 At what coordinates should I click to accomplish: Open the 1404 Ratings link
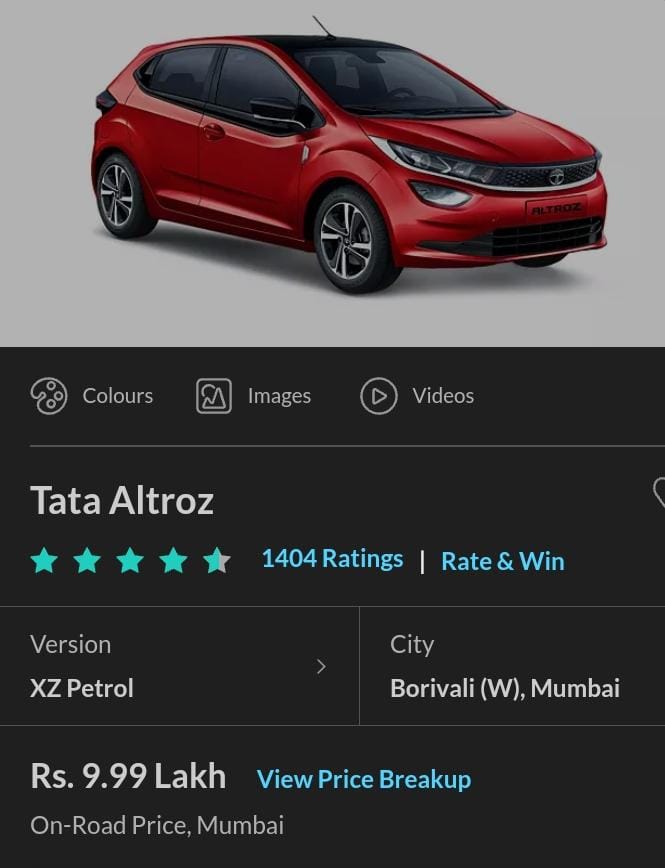click(332, 559)
